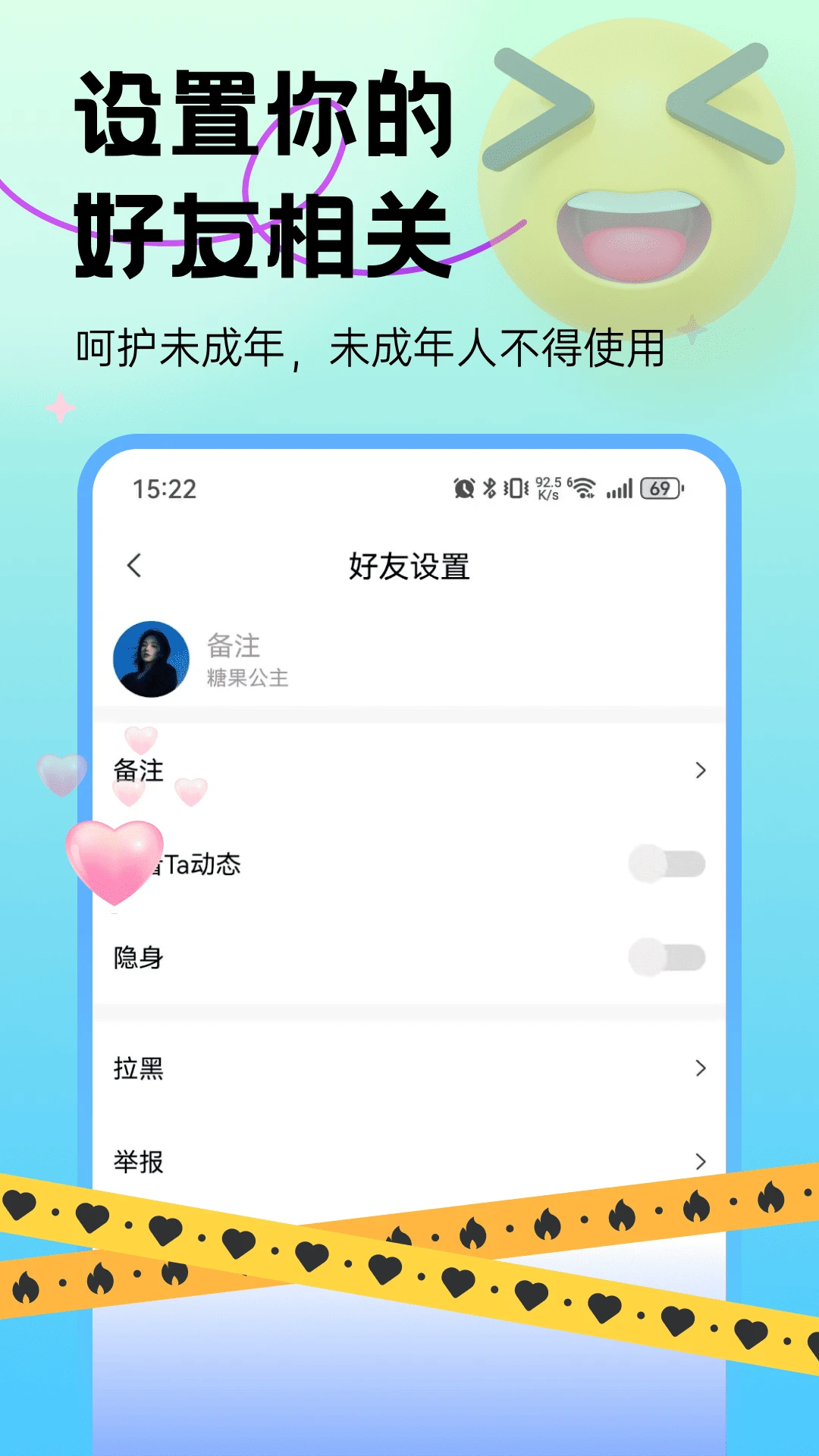Tap the vibrate mode status icon
The image size is (819, 1456).
coord(515,489)
